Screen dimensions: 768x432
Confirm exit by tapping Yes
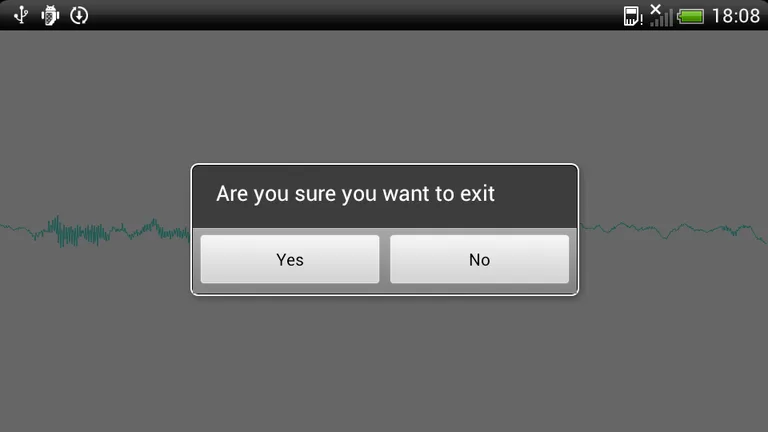click(x=290, y=260)
